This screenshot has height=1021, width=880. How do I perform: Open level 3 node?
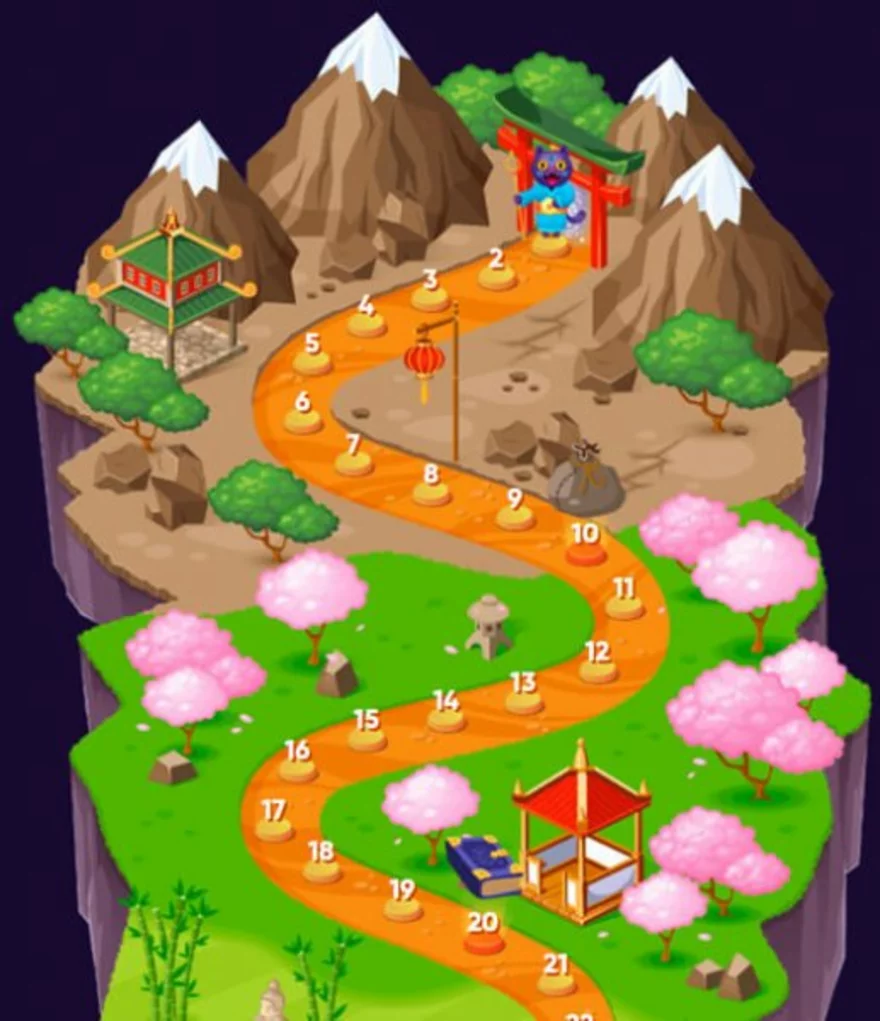coord(431,292)
